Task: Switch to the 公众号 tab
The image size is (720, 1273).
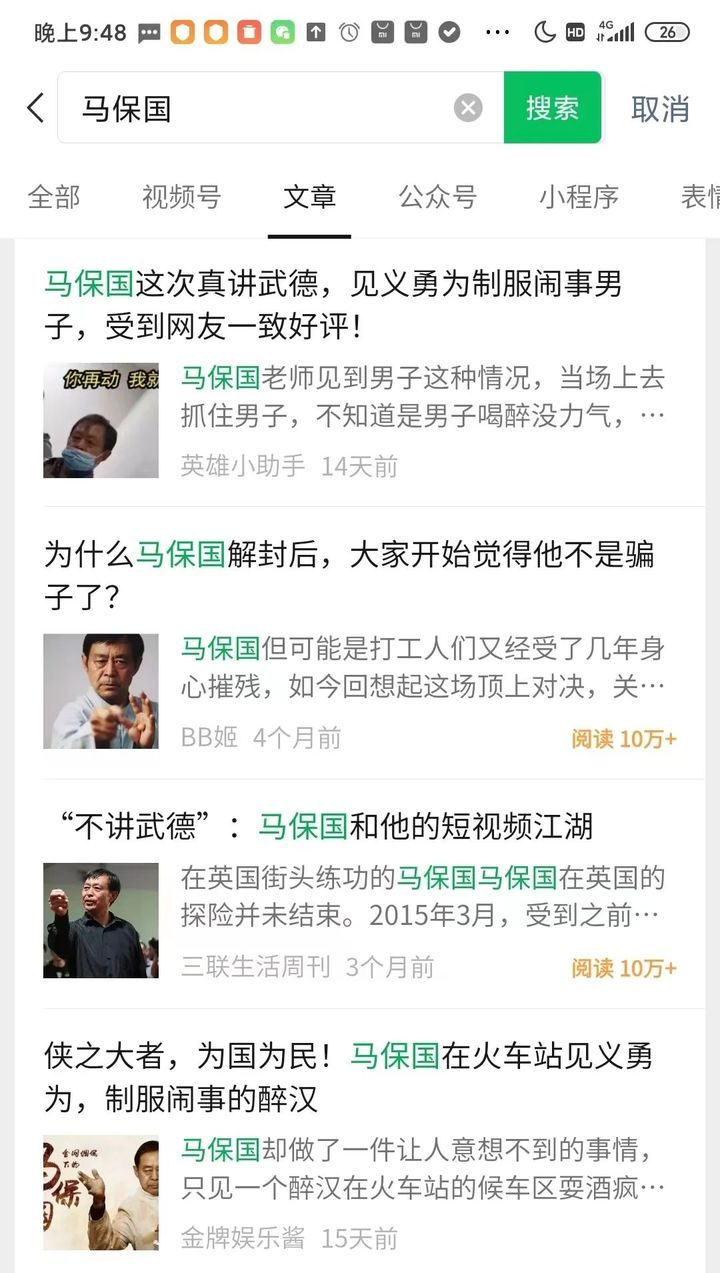Action: (437, 197)
